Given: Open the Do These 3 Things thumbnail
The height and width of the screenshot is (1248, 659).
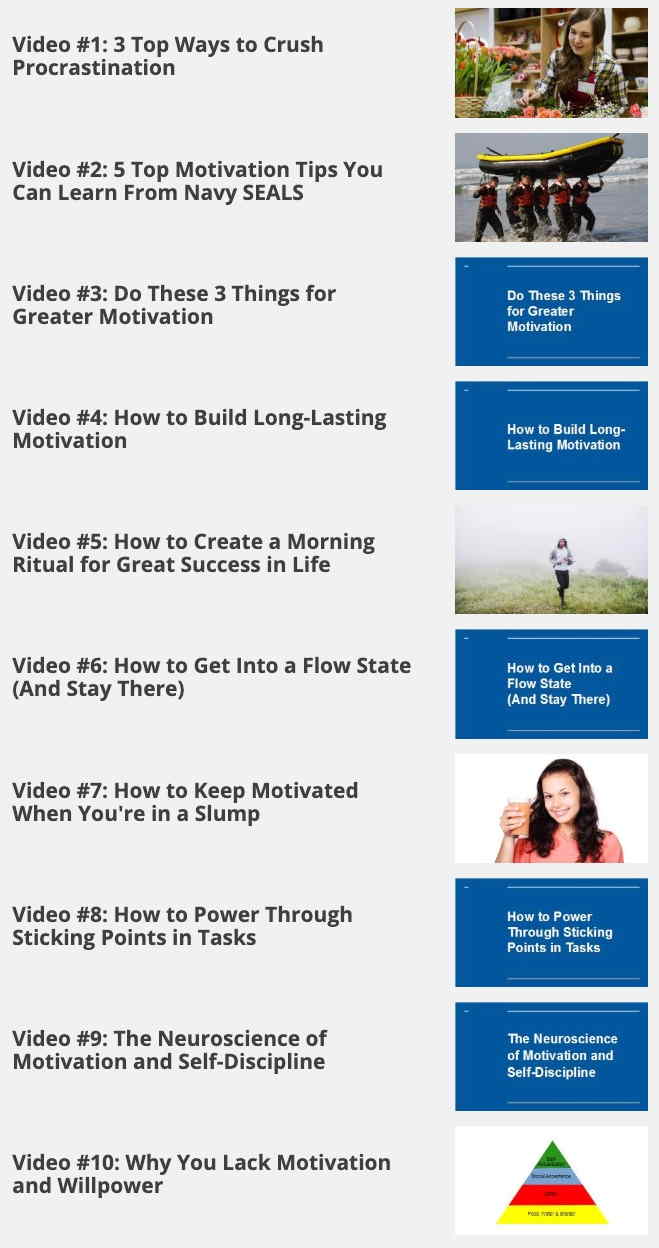Looking at the screenshot, I should pos(551,312).
